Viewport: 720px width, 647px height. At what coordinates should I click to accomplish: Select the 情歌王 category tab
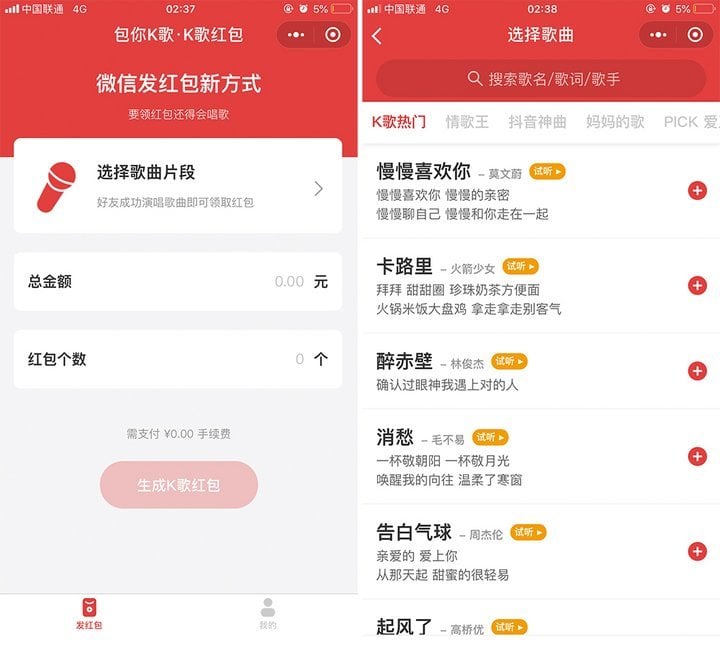click(x=467, y=122)
